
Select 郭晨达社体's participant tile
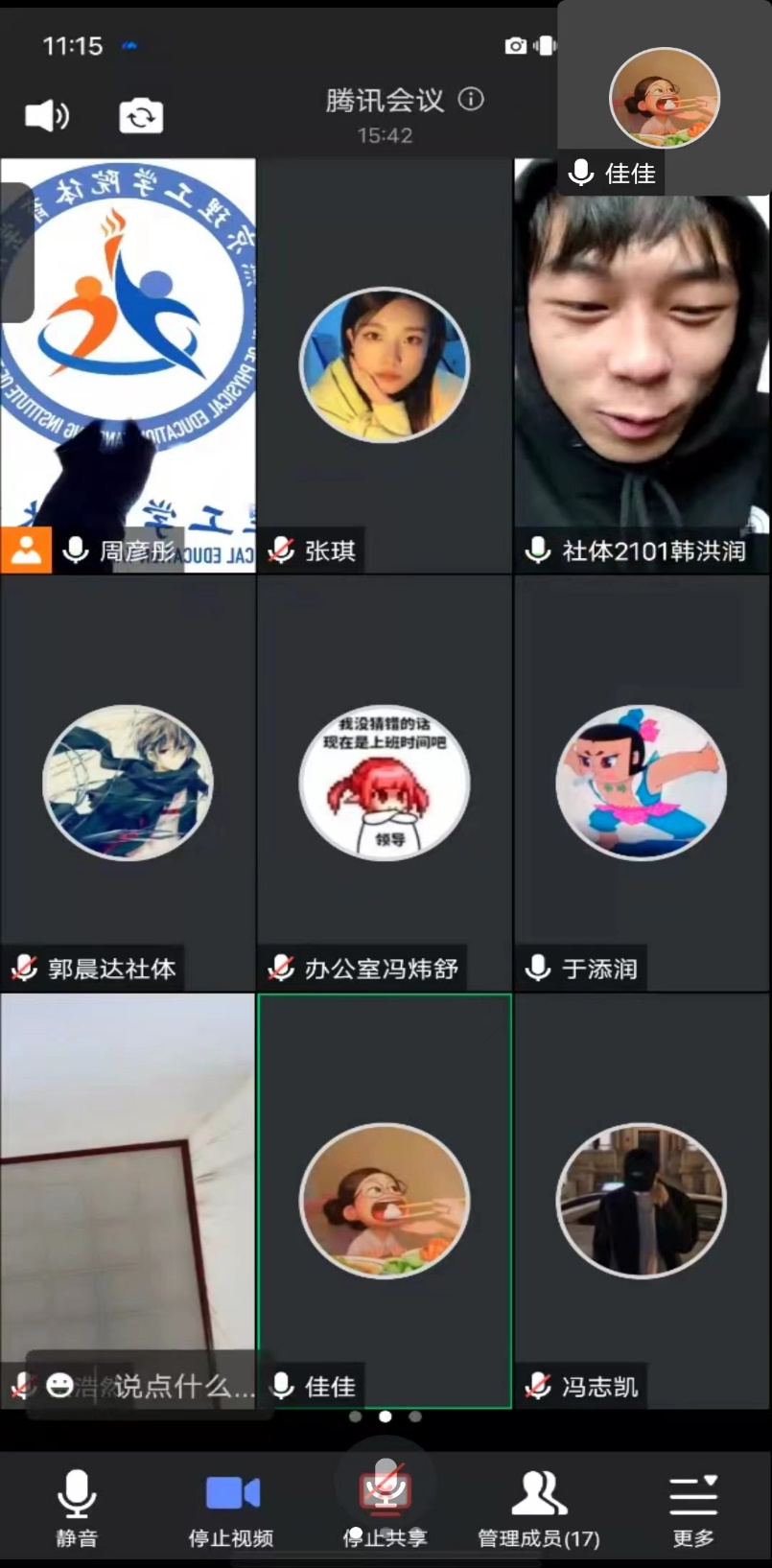(x=129, y=784)
